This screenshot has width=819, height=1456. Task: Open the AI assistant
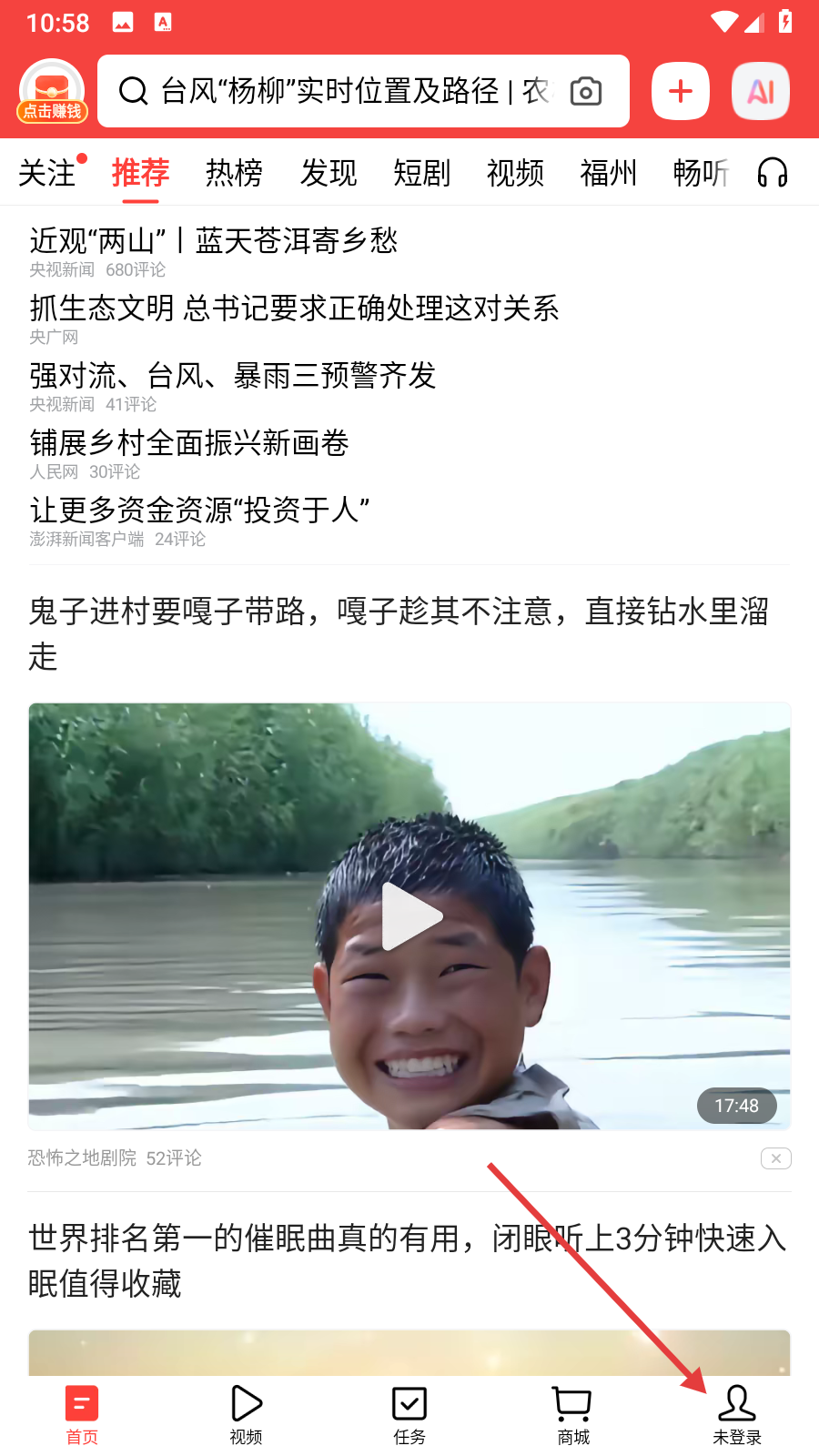[761, 91]
